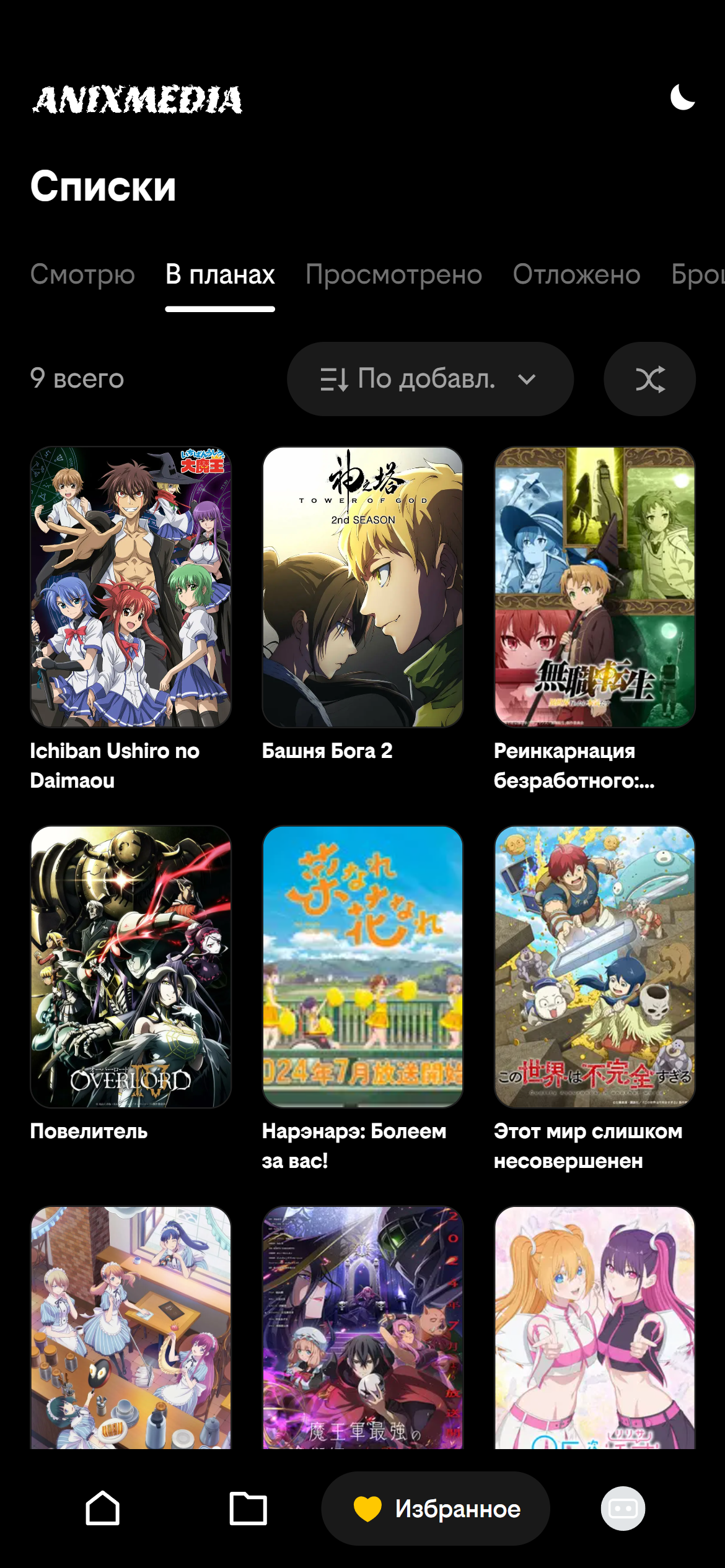This screenshot has height=1568, width=725.
Task: Go to the home tab
Action: point(103,1508)
